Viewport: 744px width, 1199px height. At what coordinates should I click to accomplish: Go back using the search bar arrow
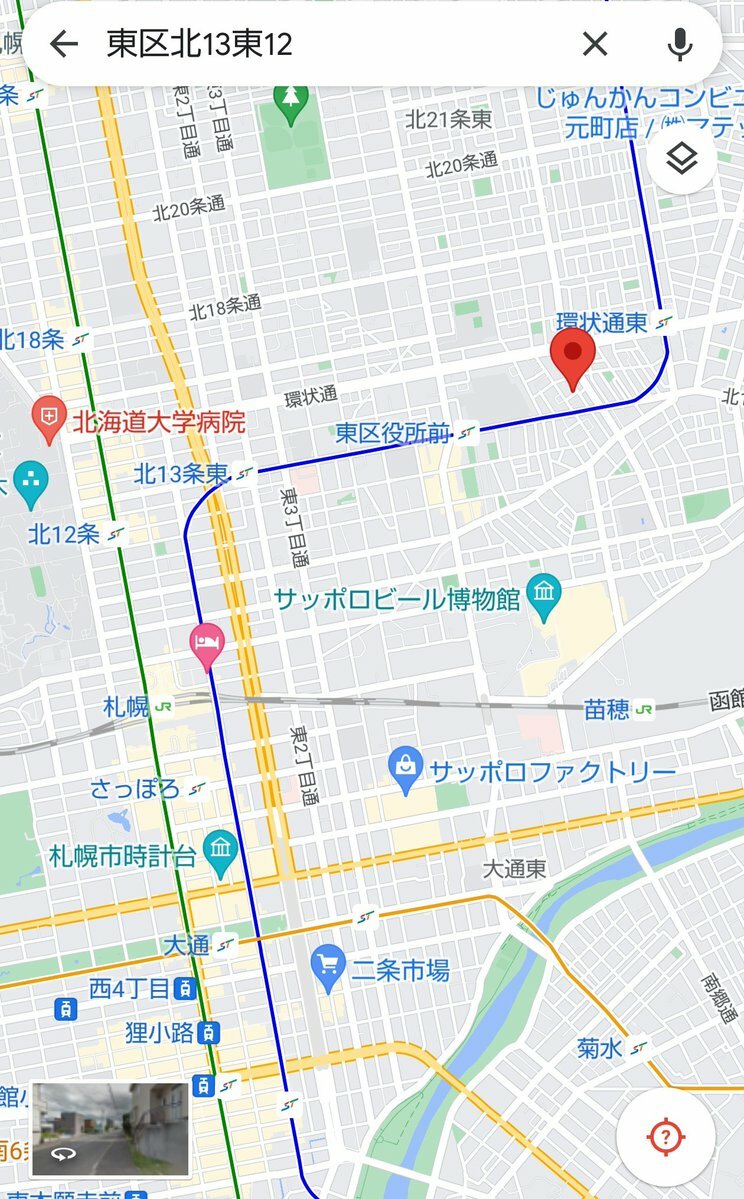(64, 44)
